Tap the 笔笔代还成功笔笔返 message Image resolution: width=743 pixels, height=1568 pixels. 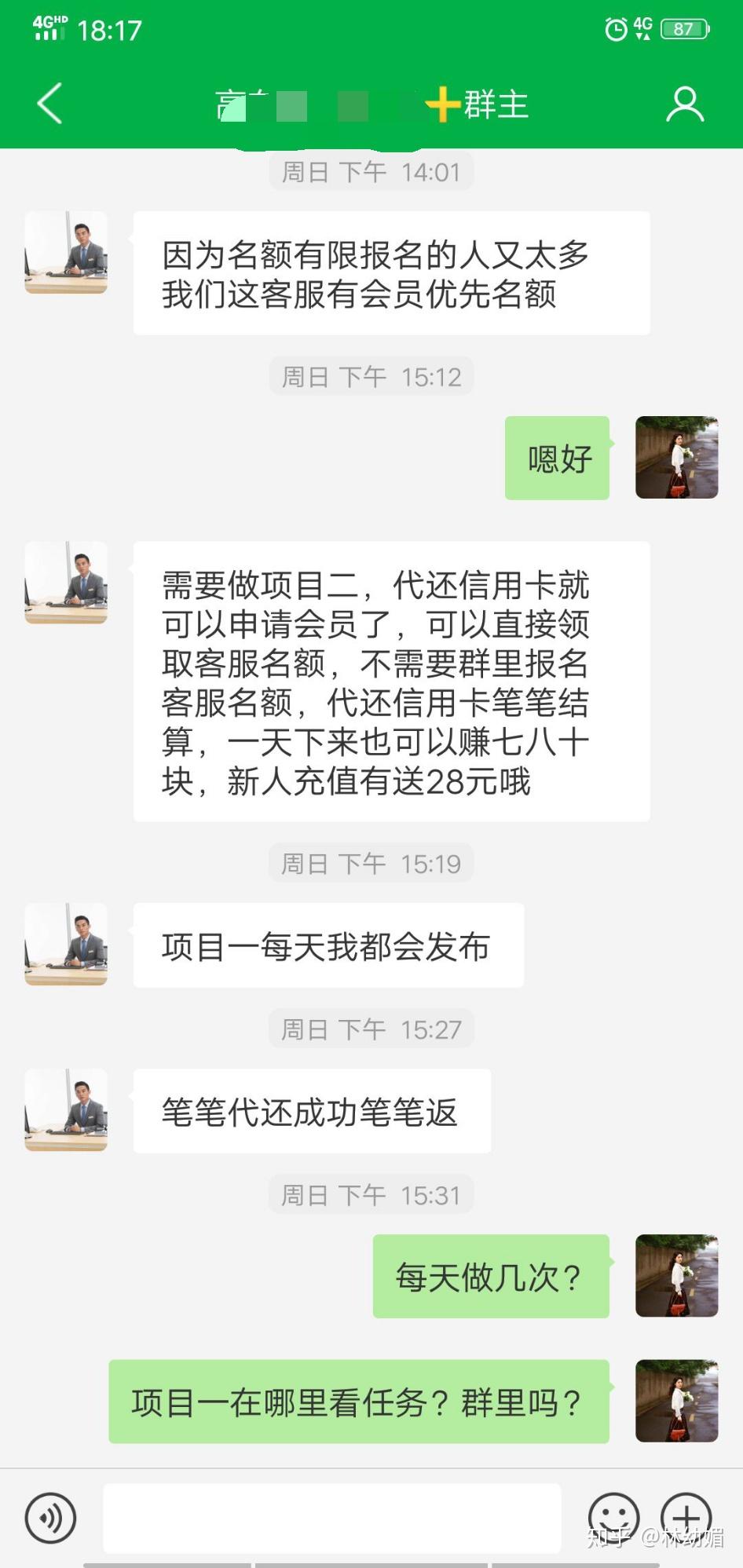[x=312, y=1111]
